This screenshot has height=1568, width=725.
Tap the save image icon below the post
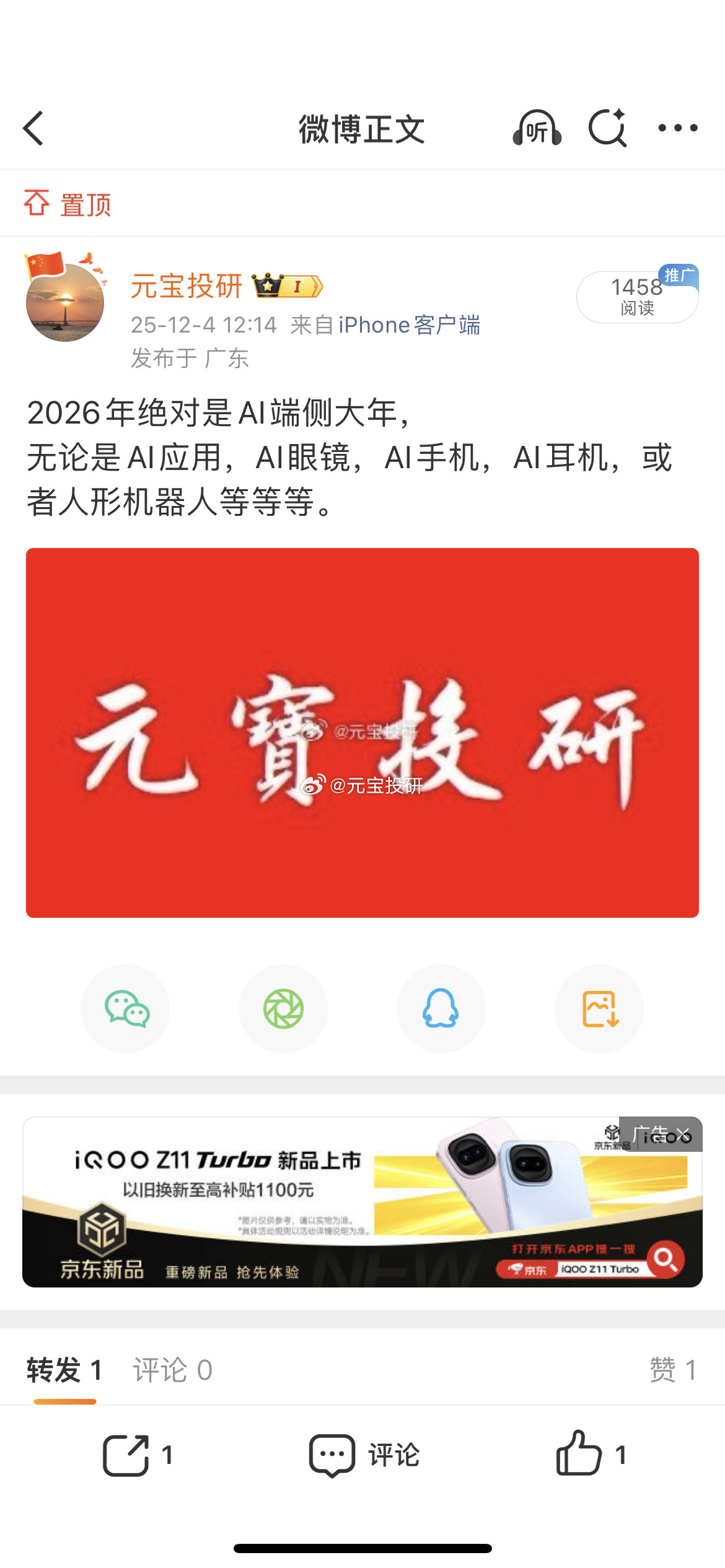599,1009
